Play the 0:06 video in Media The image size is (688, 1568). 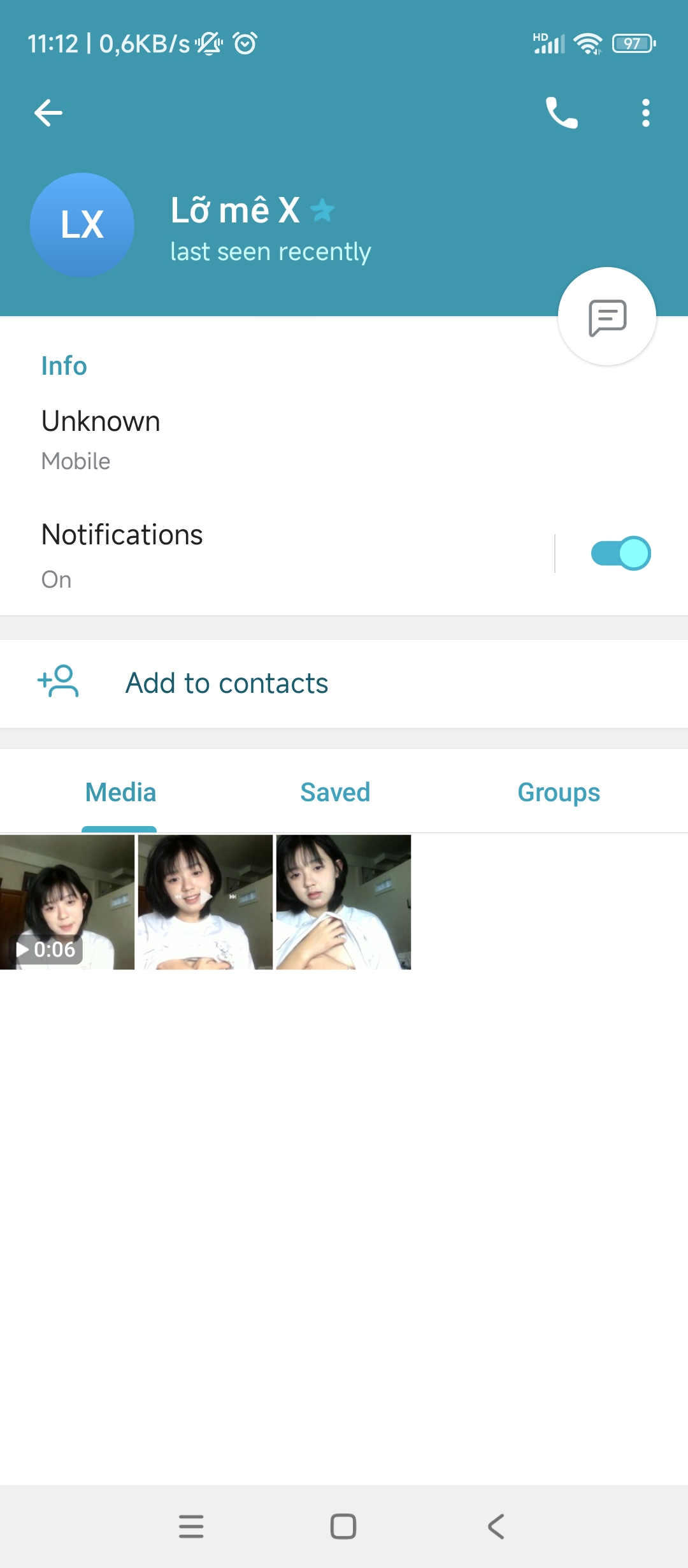pyautogui.click(x=67, y=903)
